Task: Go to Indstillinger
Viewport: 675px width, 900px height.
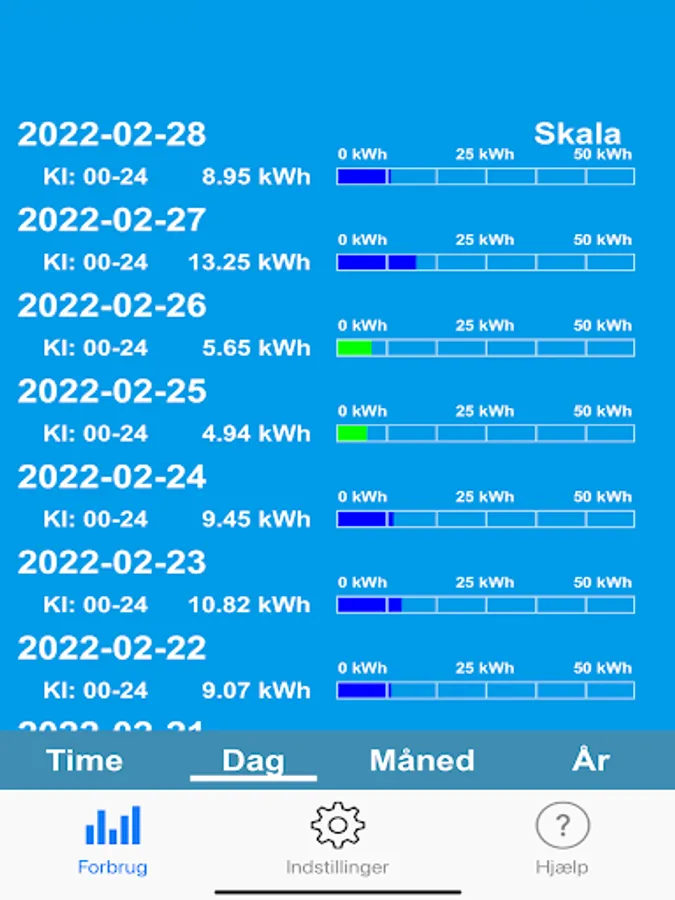Action: [337, 840]
